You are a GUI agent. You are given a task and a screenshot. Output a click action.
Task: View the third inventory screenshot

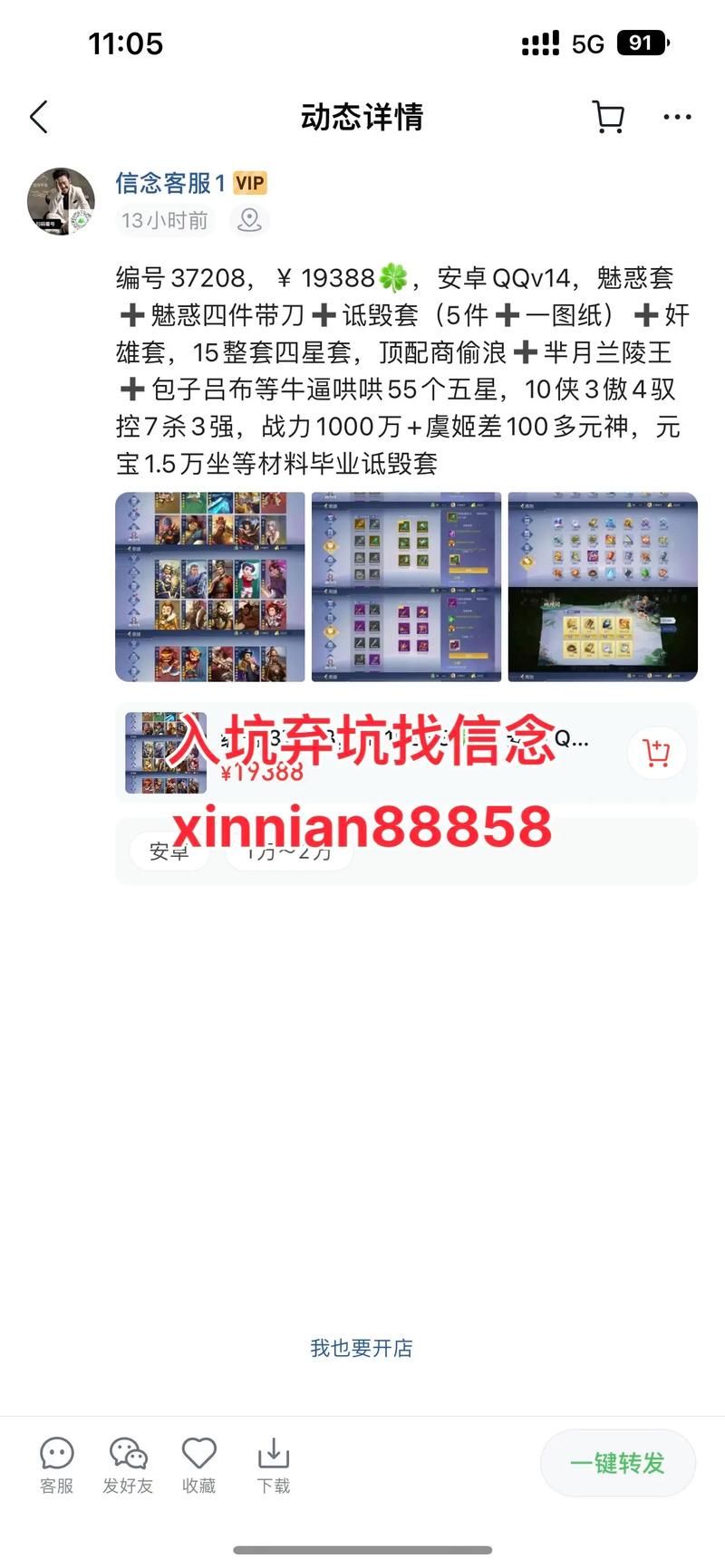click(603, 587)
